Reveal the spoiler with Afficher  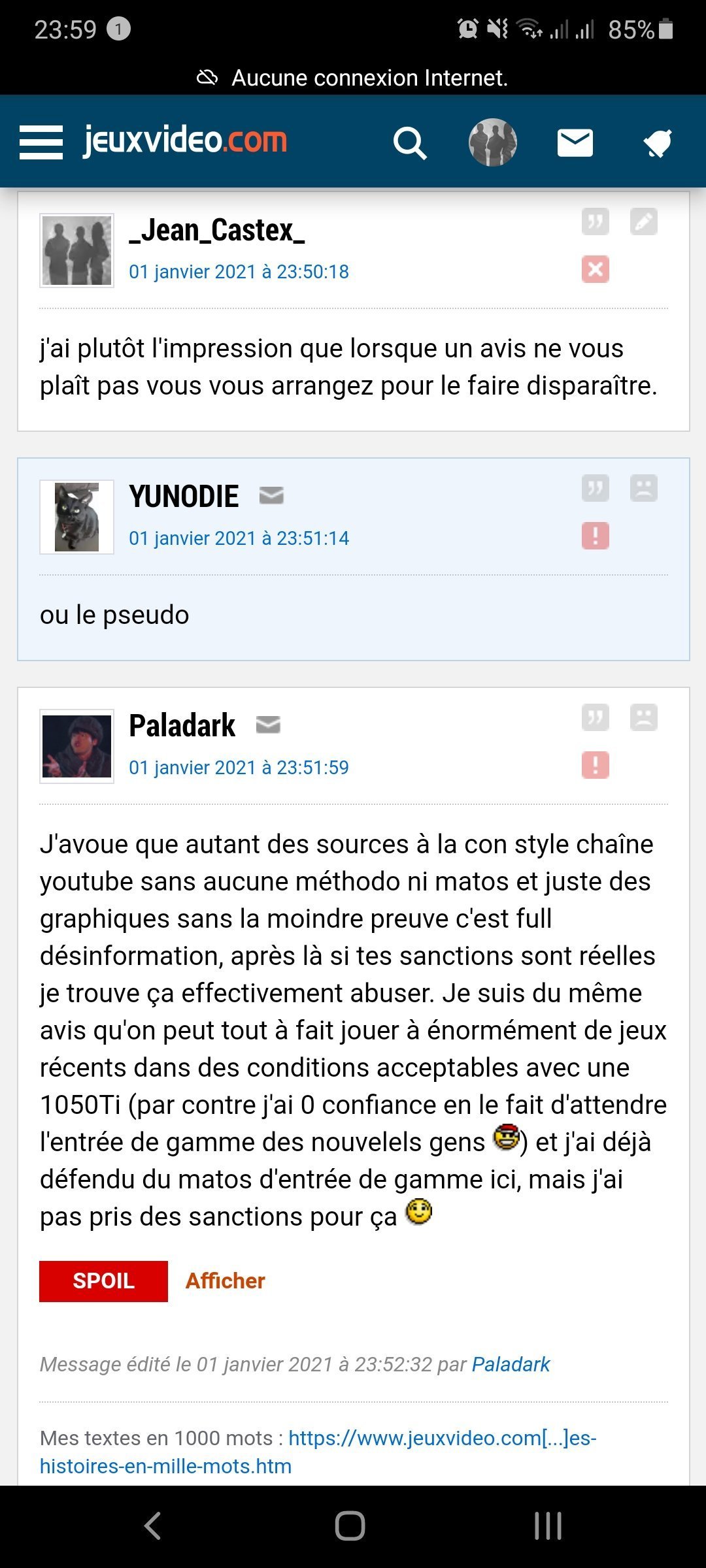(225, 1281)
